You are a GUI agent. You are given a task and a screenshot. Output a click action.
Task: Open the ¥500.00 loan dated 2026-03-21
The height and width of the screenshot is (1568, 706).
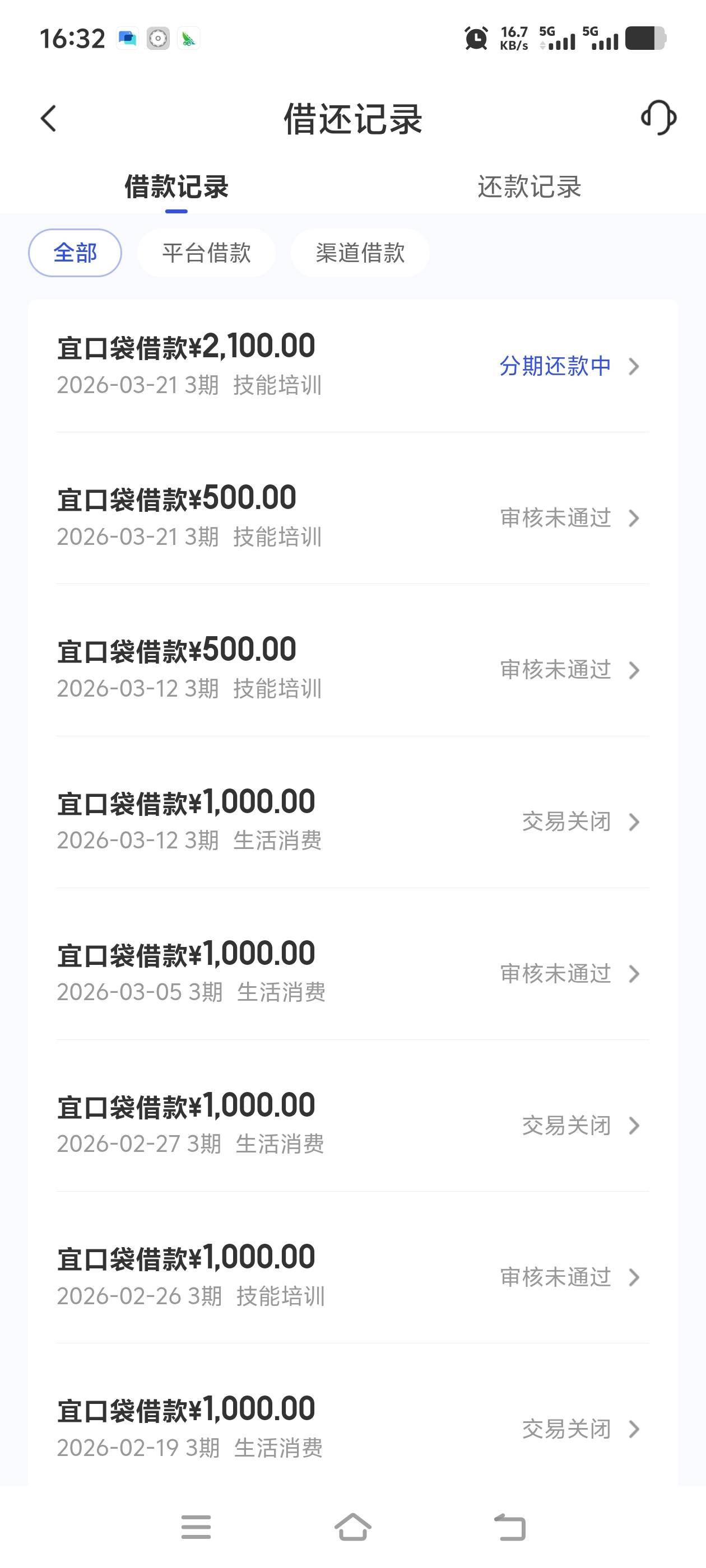[x=352, y=517]
